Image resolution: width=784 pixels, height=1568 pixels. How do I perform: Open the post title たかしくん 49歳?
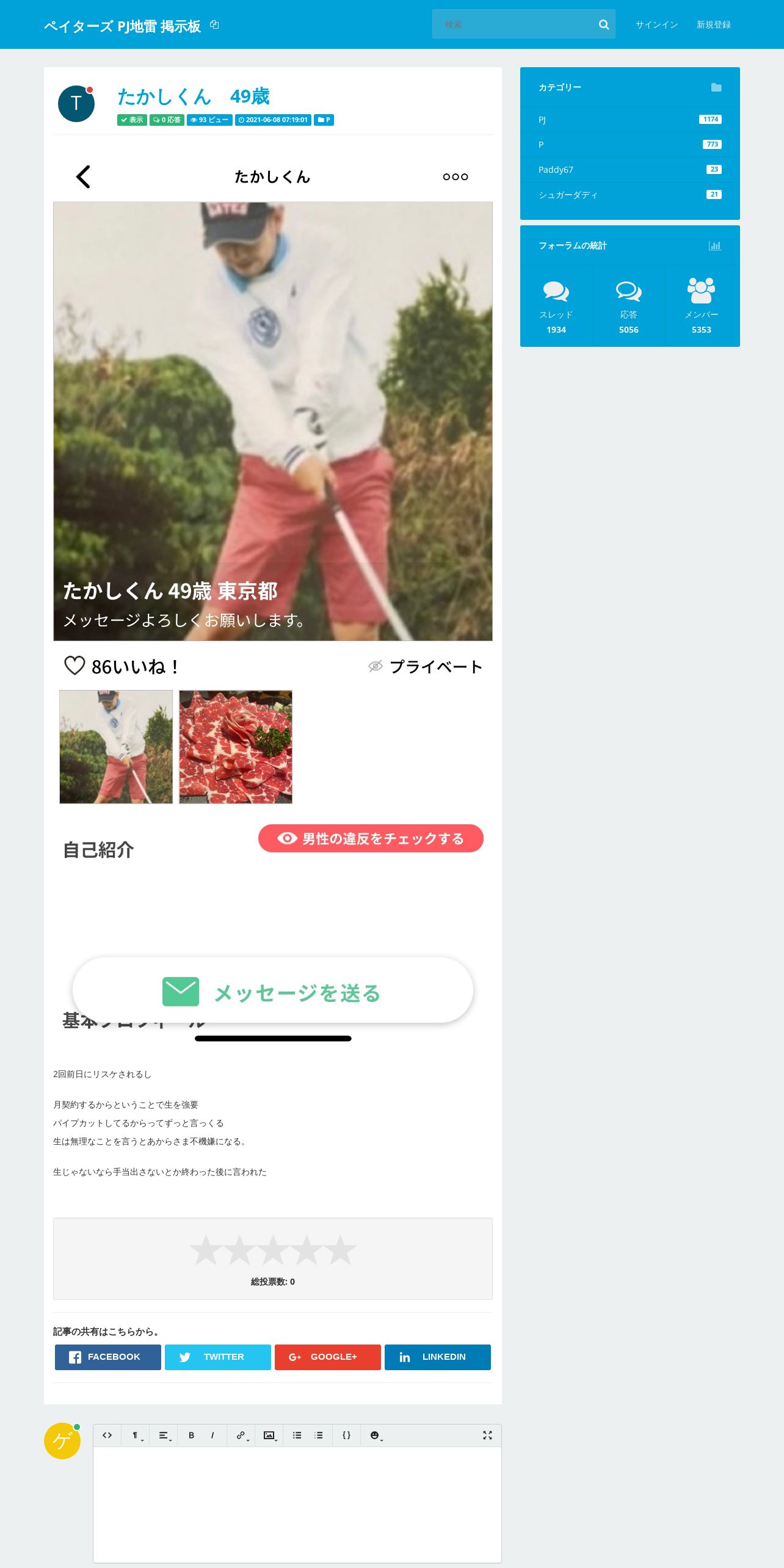(x=193, y=96)
